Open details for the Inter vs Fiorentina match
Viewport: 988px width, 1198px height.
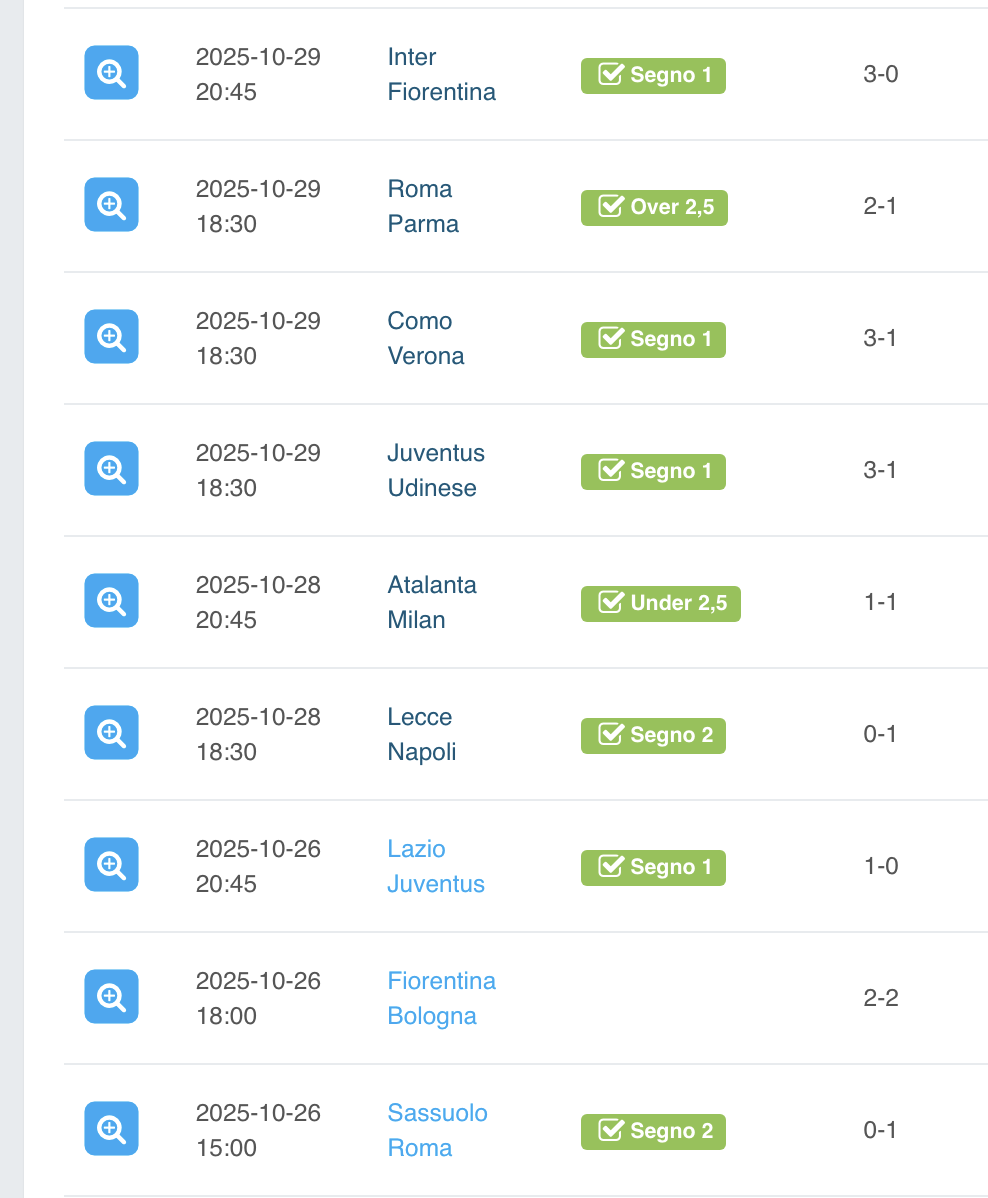coord(111,73)
